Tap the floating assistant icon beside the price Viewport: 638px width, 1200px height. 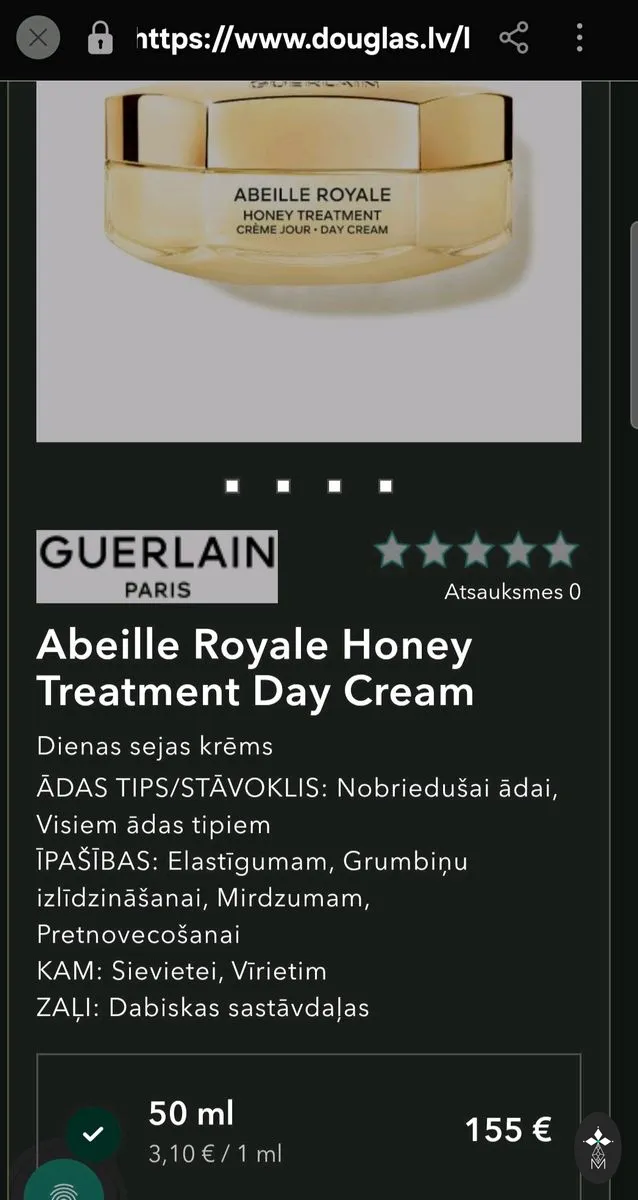pos(598,1147)
